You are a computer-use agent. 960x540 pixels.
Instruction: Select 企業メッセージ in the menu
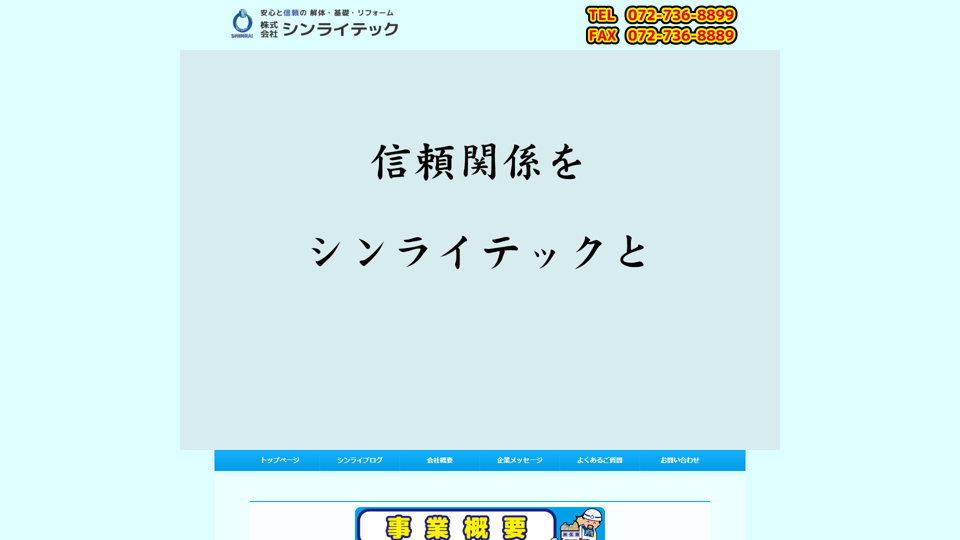coord(519,460)
